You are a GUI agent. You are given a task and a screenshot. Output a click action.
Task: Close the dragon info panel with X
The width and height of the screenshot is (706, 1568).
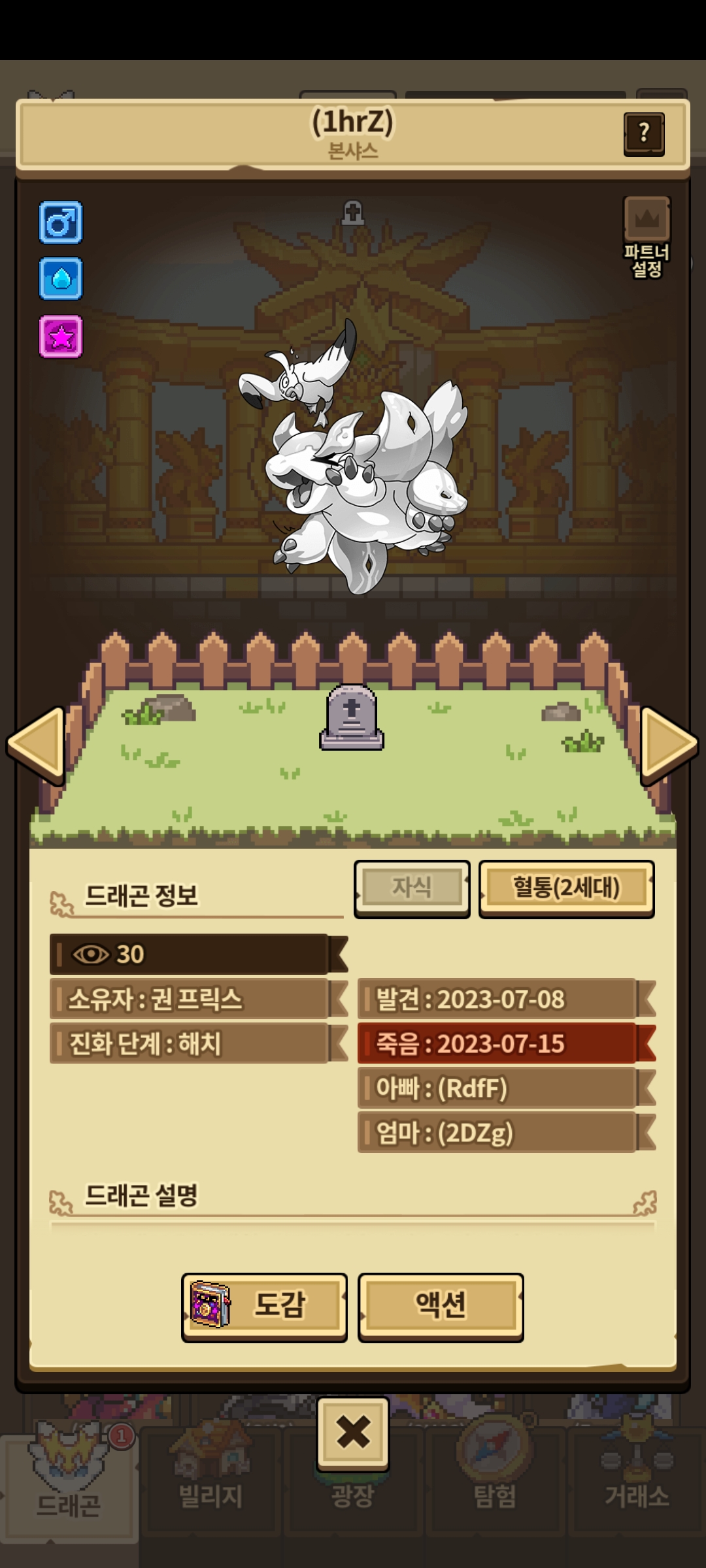tap(353, 1433)
